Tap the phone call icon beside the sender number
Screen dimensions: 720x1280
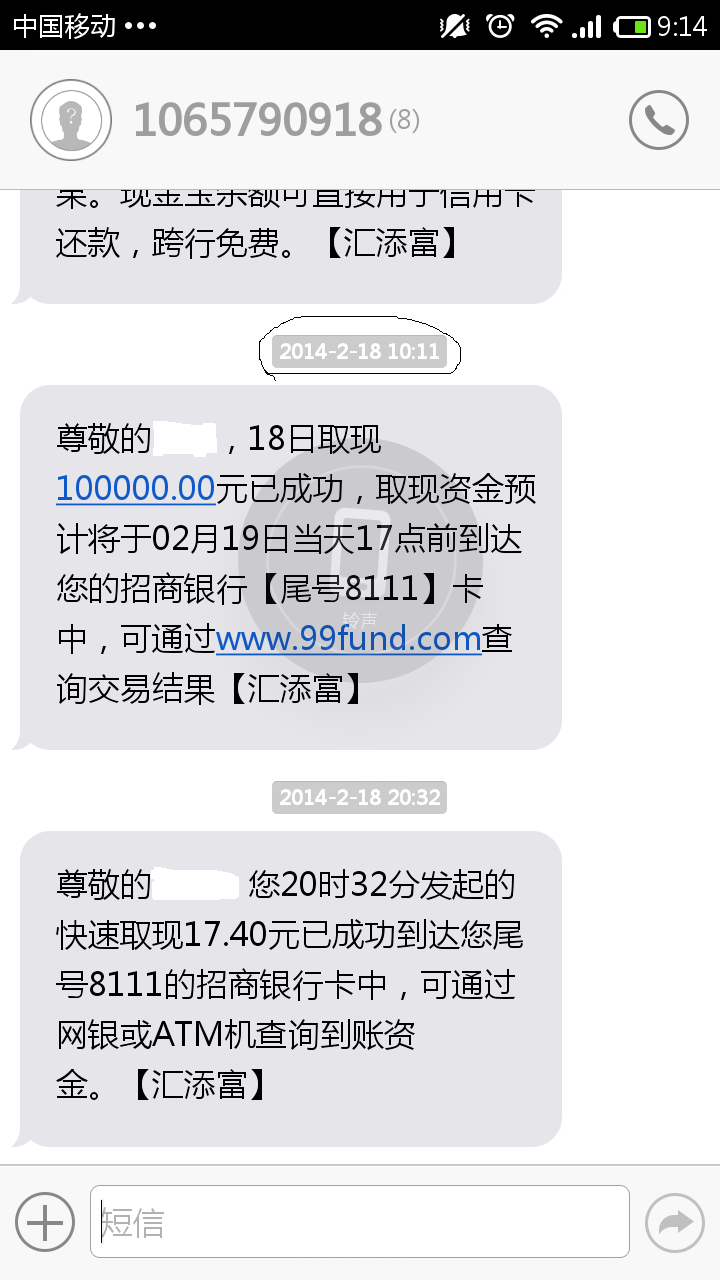(x=658, y=119)
